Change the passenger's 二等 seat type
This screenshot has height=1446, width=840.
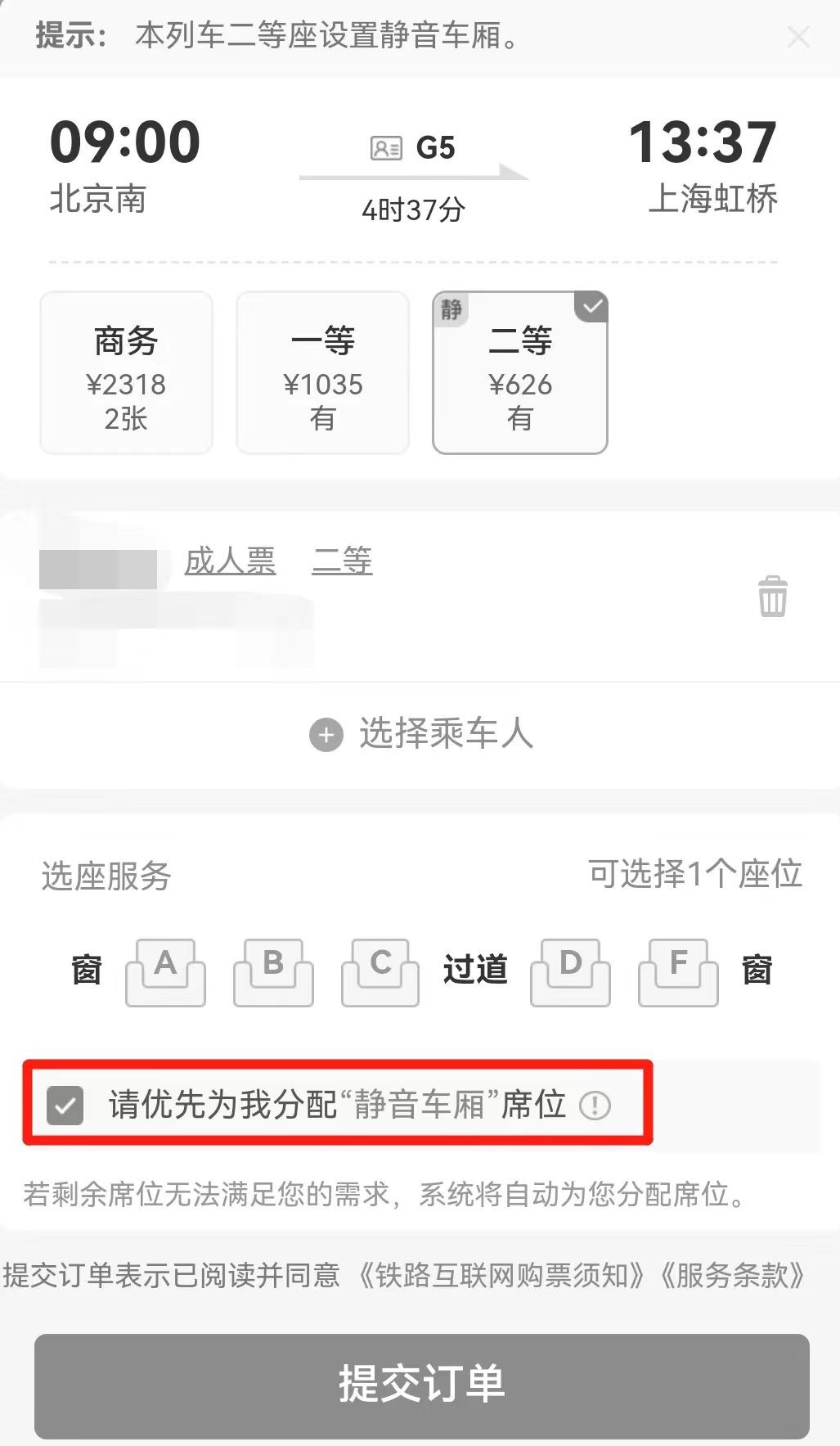pos(342,561)
